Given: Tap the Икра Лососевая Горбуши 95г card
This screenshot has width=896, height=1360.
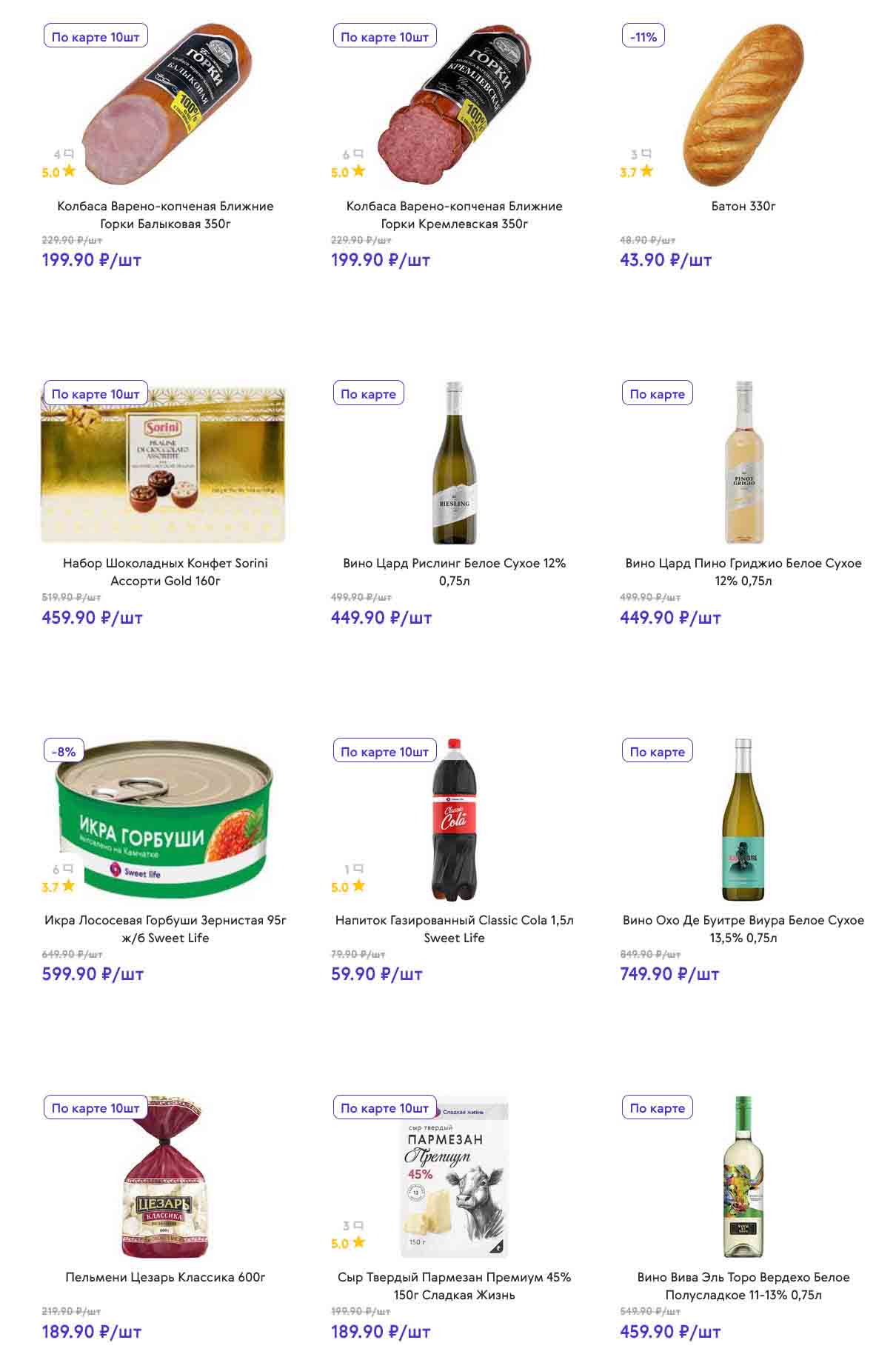Looking at the screenshot, I should [x=164, y=929].
